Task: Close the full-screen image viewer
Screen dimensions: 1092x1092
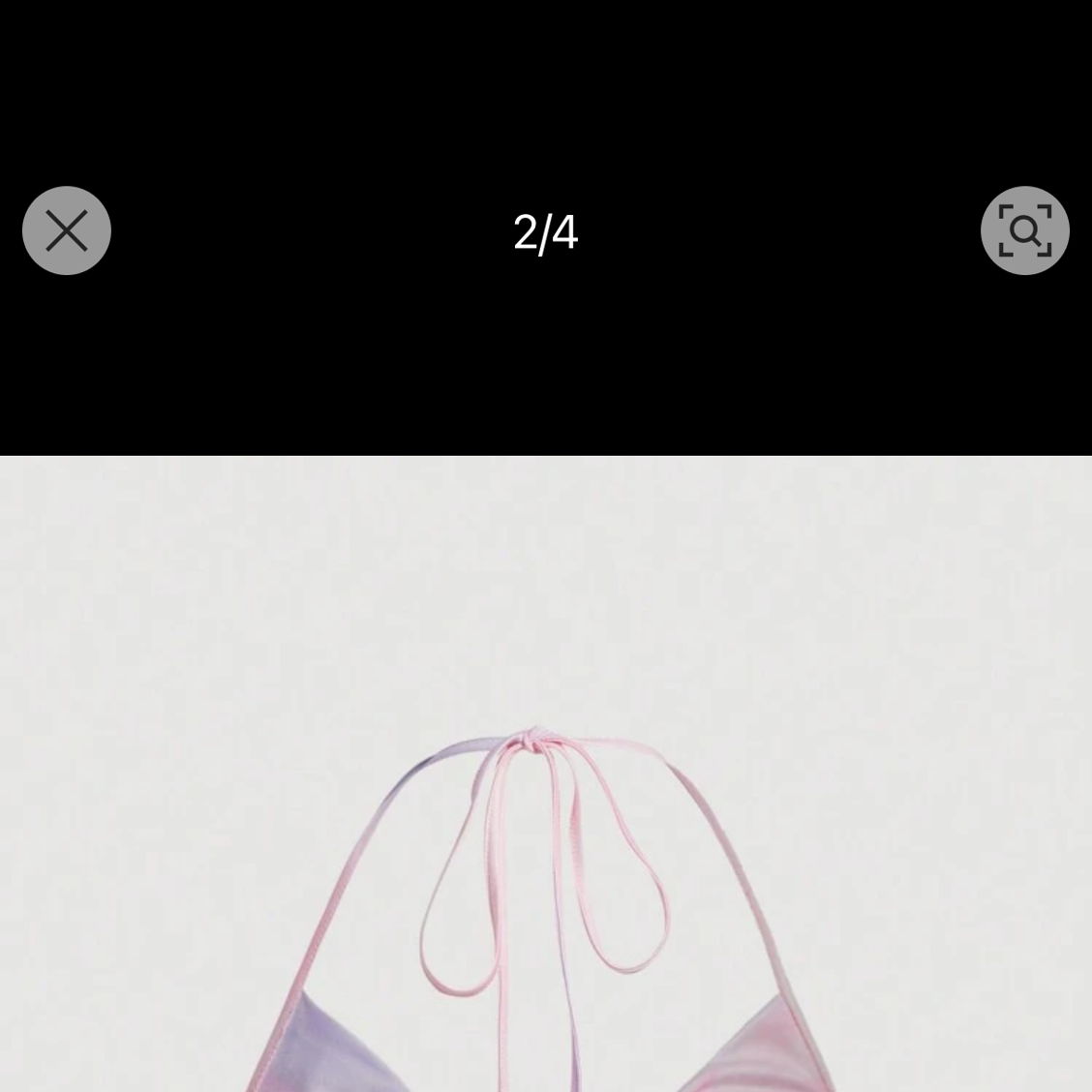Action: tap(67, 230)
